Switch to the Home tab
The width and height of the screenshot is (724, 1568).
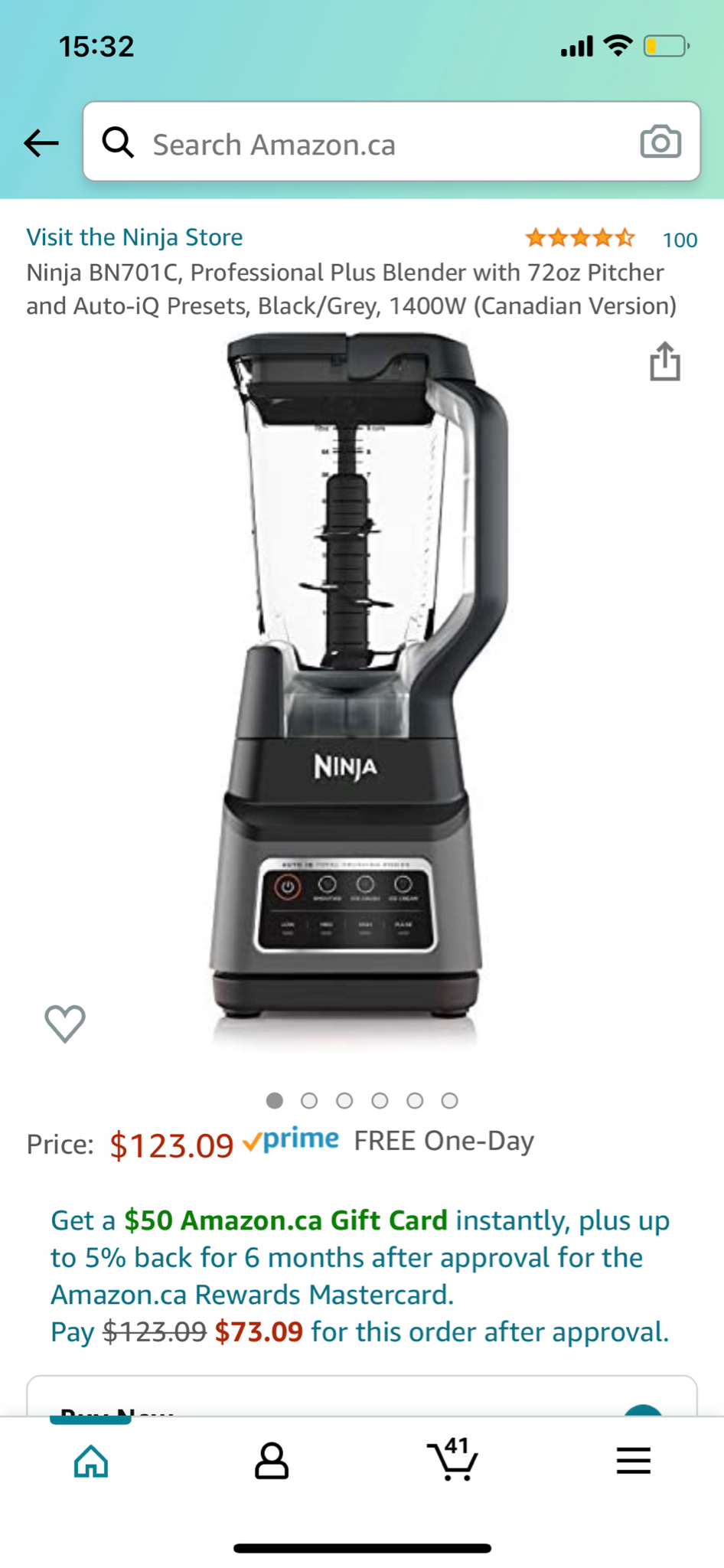91,1461
